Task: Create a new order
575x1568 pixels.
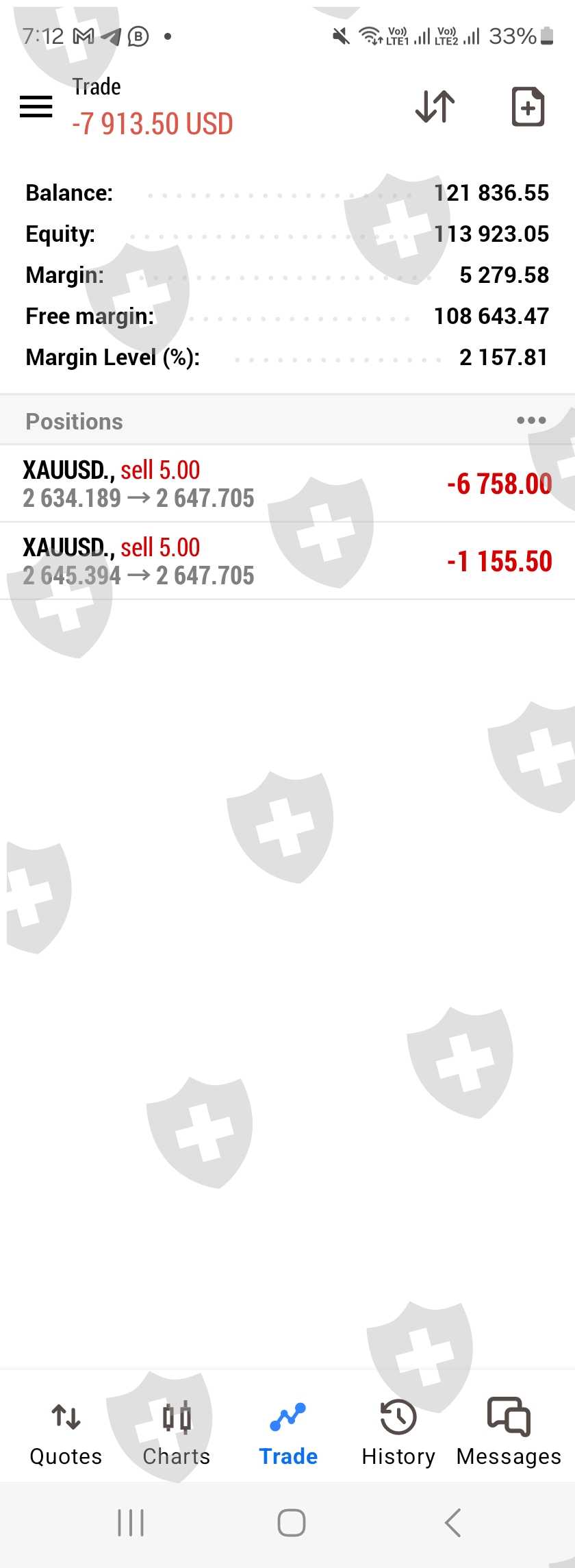Action: click(x=528, y=106)
